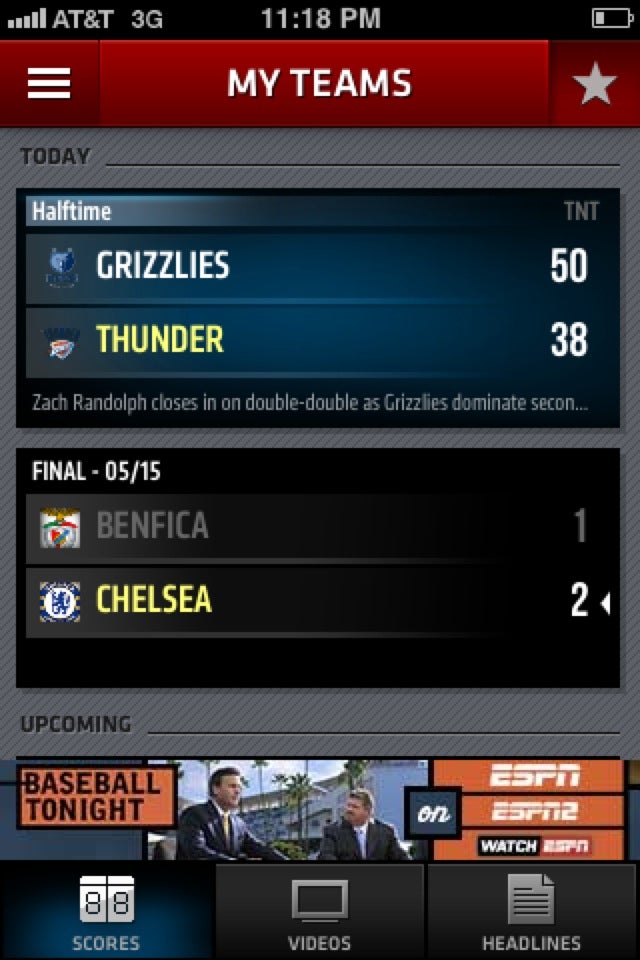Viewport: 640px width, 960px height.
Task: Switch to the Headlines tab
Action: click(531, 912)
